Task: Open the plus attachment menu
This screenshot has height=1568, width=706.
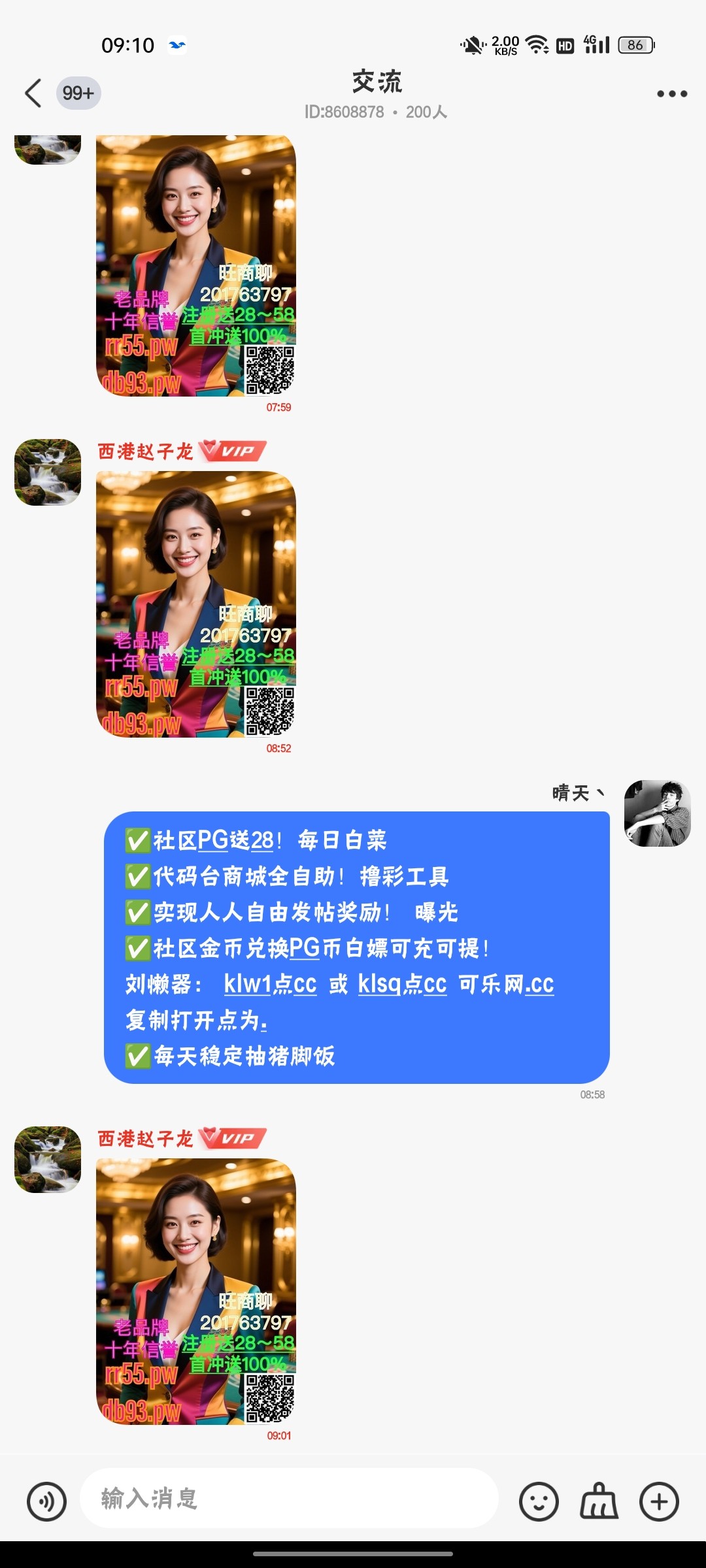Action: click(658, 1501)
